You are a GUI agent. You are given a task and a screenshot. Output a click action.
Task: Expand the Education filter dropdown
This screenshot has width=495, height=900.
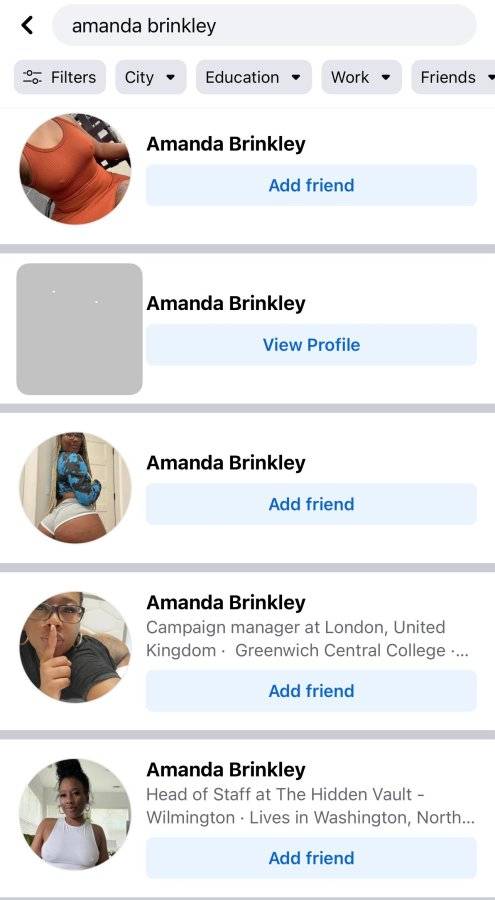(x=253, y=77)
